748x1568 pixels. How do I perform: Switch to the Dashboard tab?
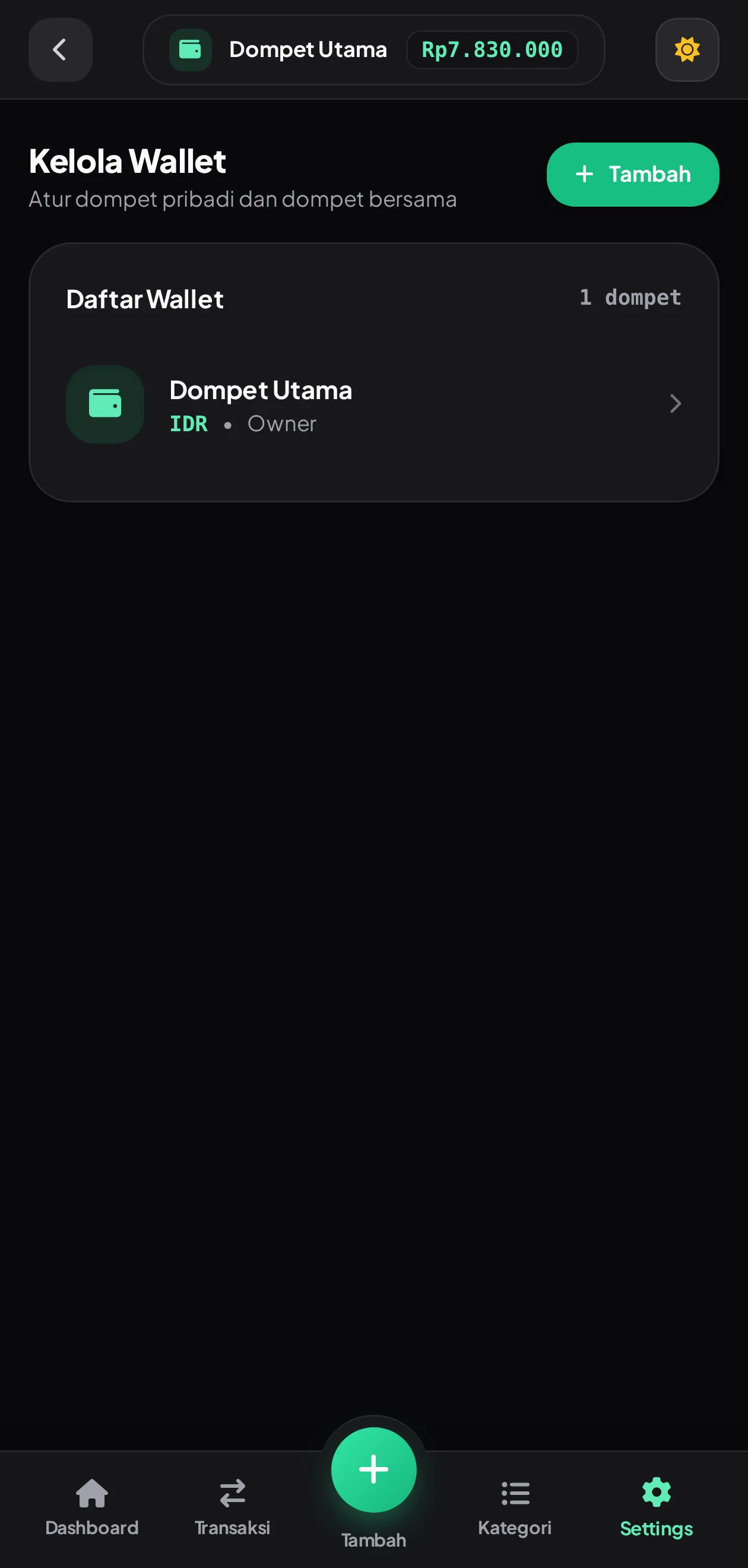92,1507
